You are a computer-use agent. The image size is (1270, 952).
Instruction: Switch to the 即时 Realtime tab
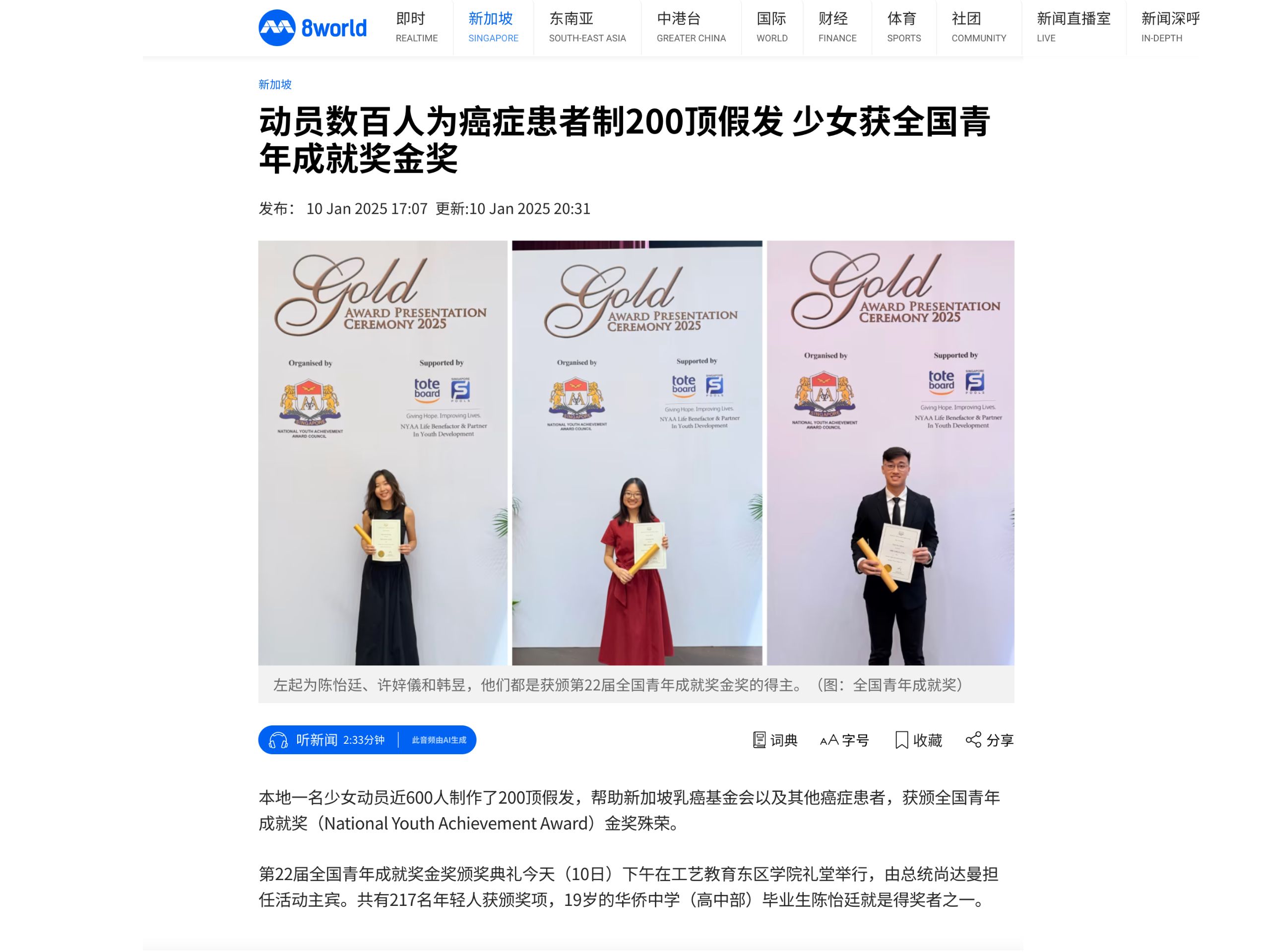coord(416,28)
